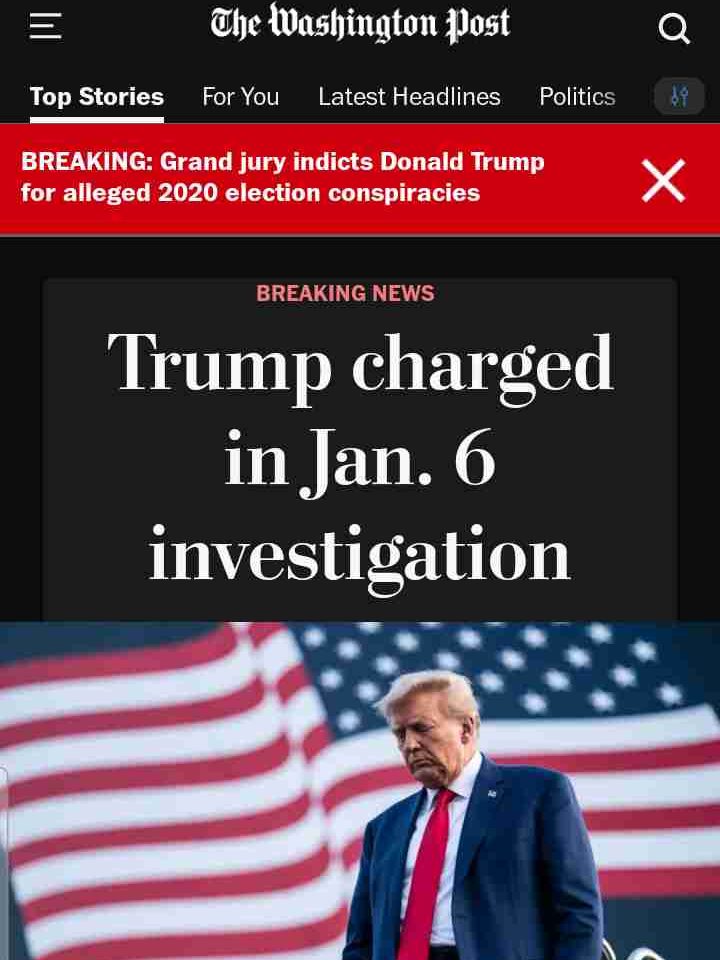Select the Top Stories tab
This screenshot has height=960, width=720.
pyautogui.click(x=97, y=97)
